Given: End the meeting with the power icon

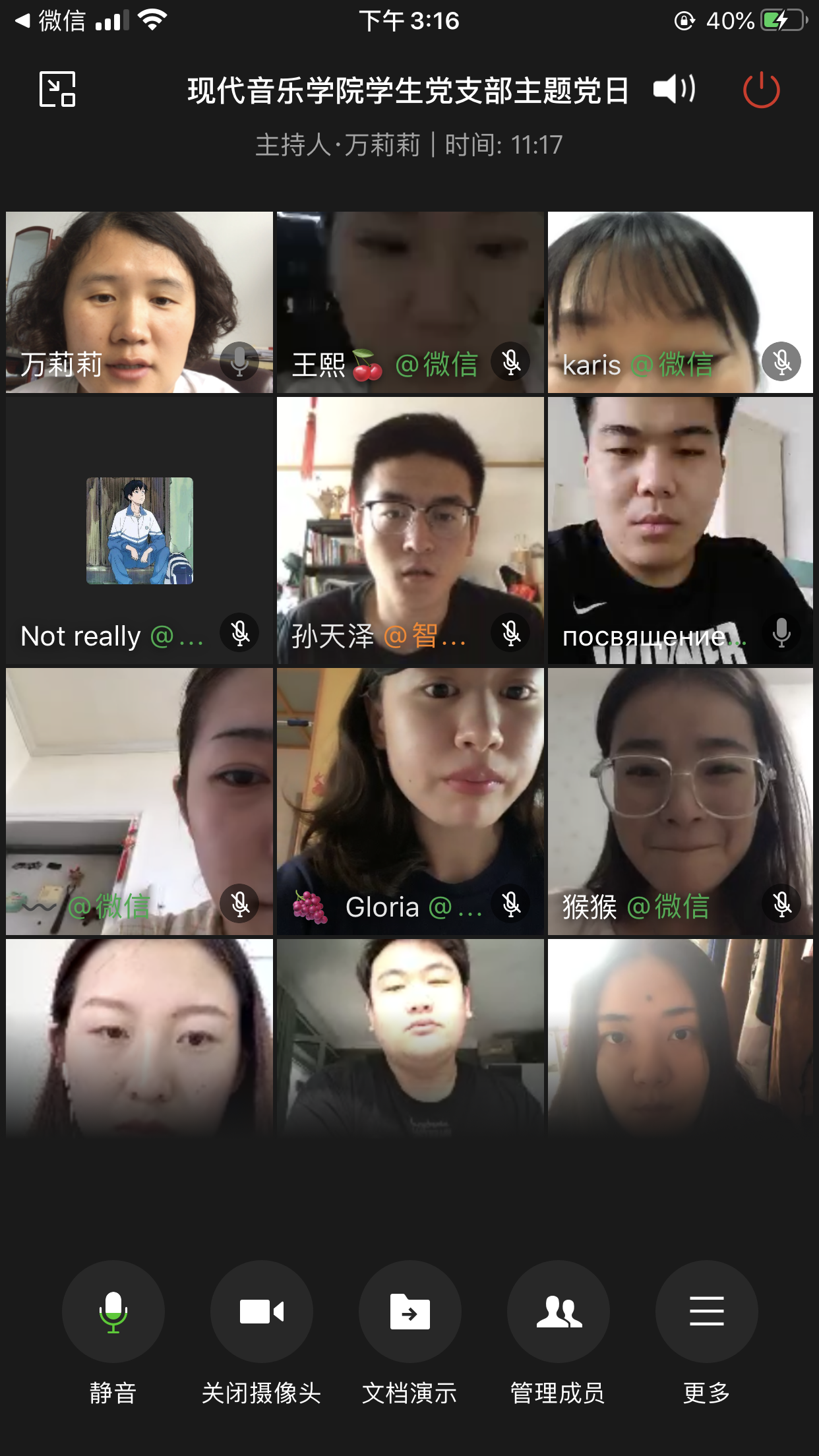Looking at the screenshot, I should click(761, 90).
